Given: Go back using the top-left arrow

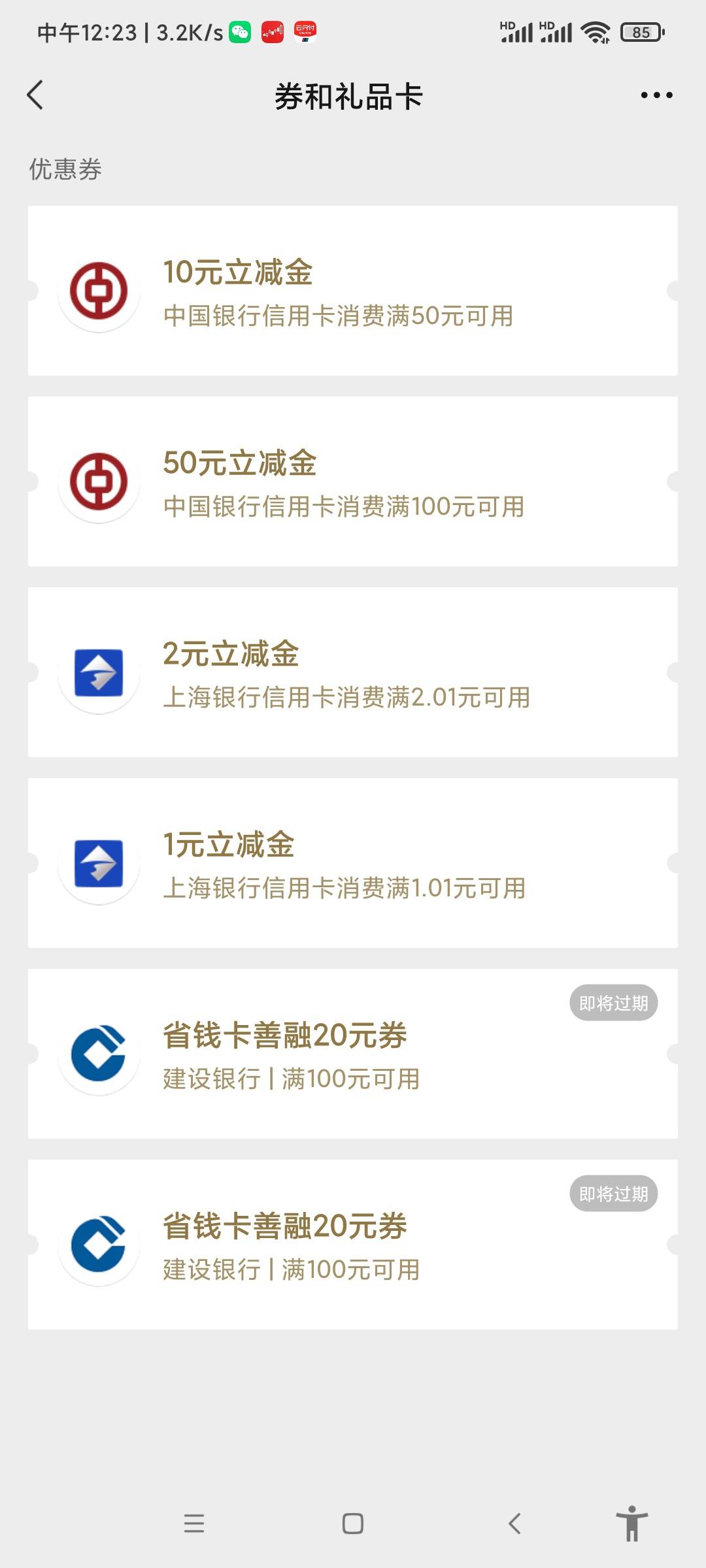Looking at the screenshot, I should [x=35, y=95].
